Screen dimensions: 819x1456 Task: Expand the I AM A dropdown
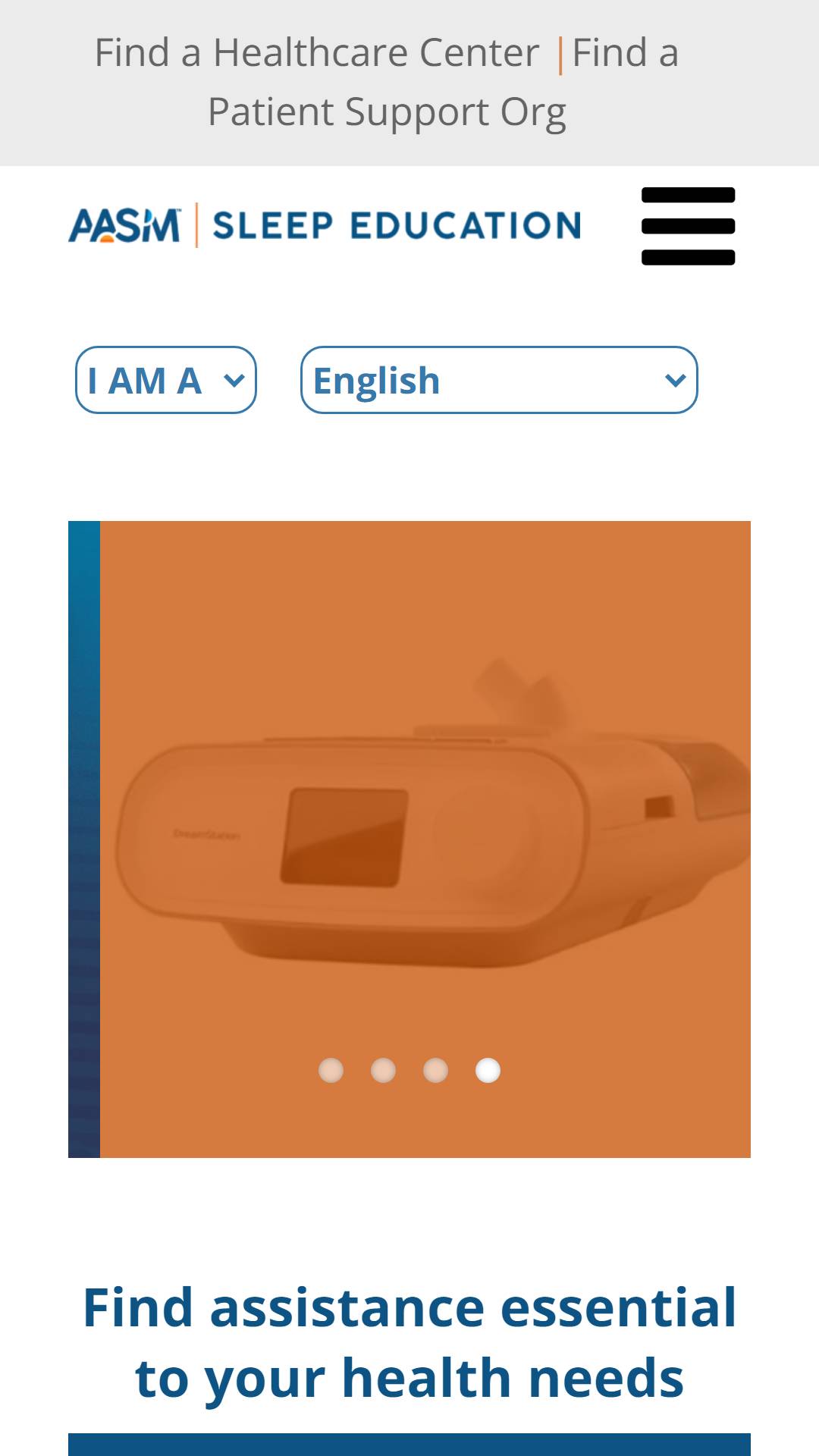pyautogui.click(x=166, y=380)
